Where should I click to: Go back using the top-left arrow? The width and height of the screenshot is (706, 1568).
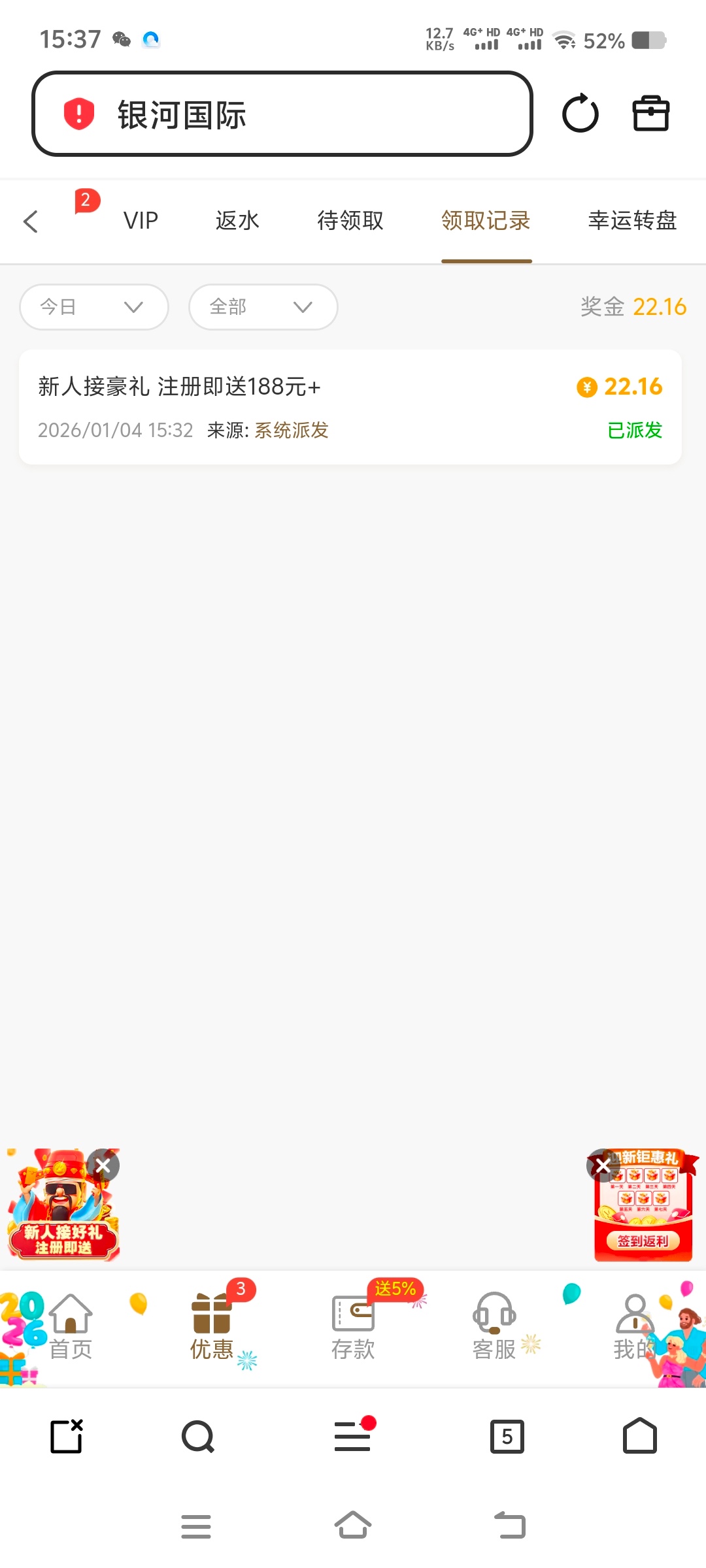pos(31,221)
